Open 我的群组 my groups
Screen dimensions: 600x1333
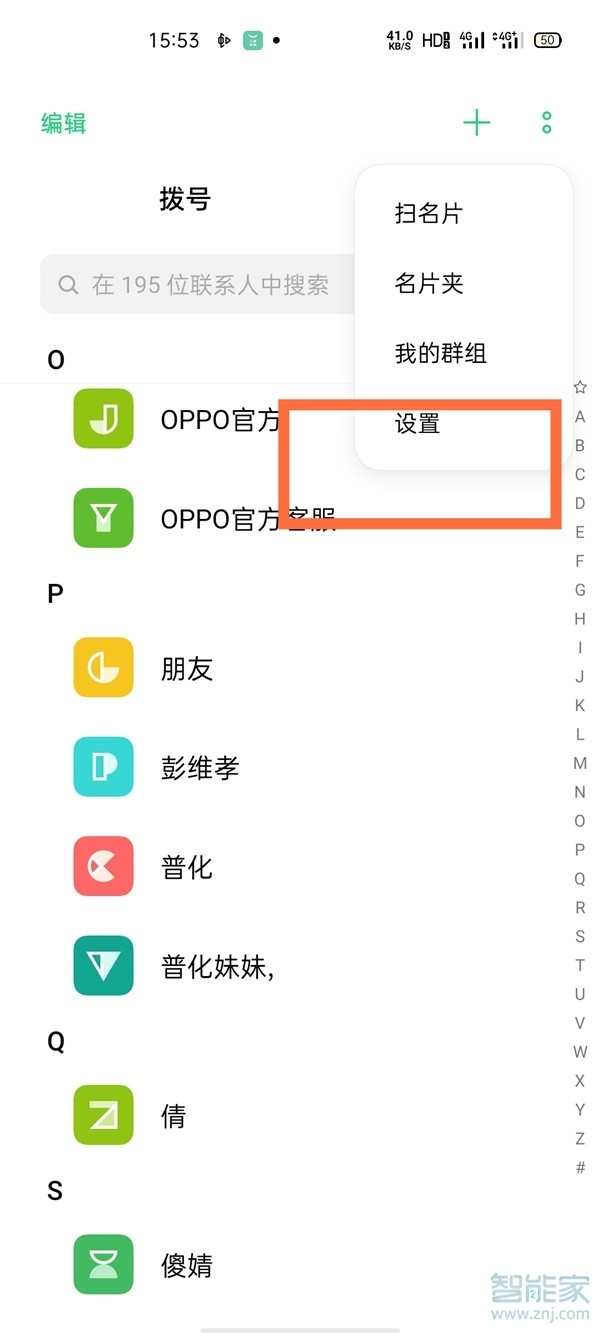[440, 353]
